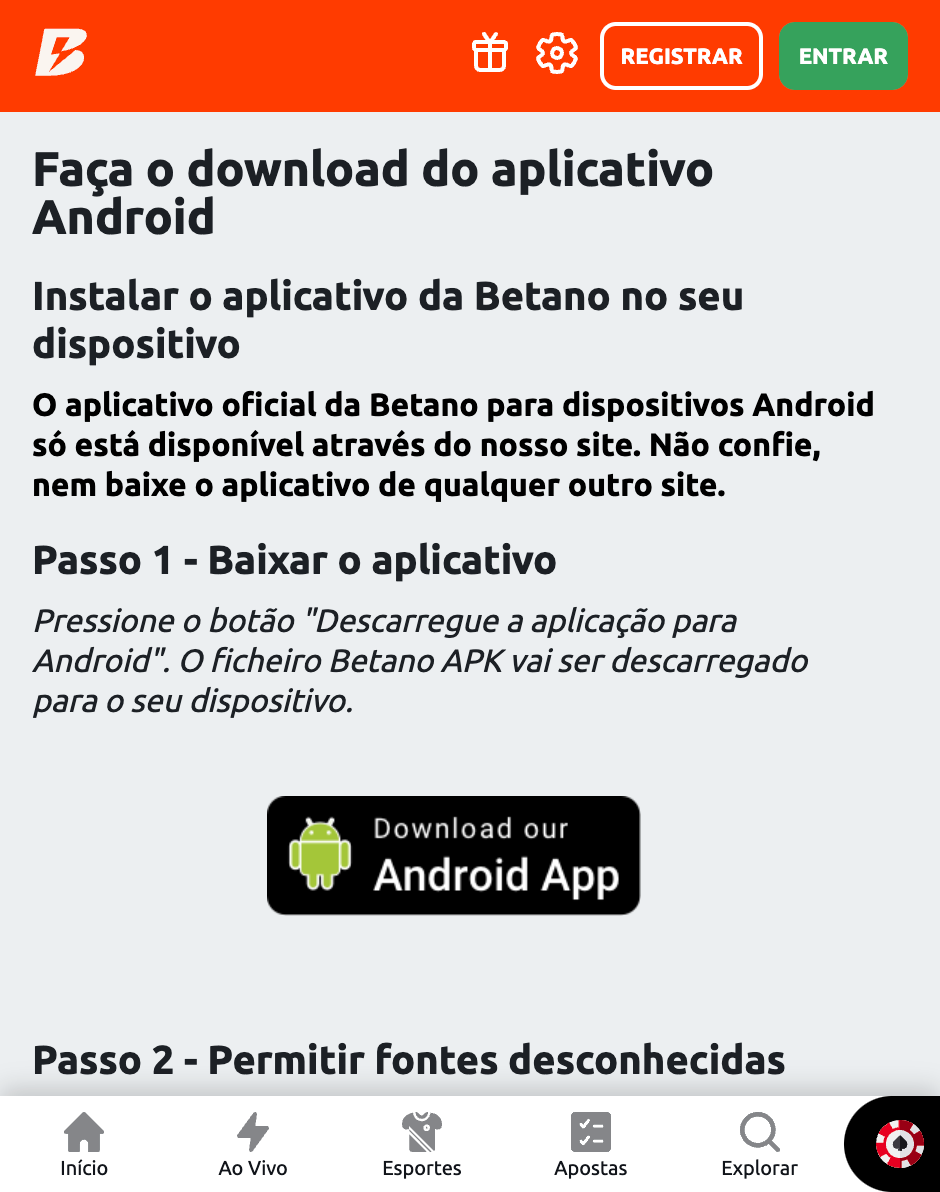Tap the REGISTRAR button

pos(681,56)
